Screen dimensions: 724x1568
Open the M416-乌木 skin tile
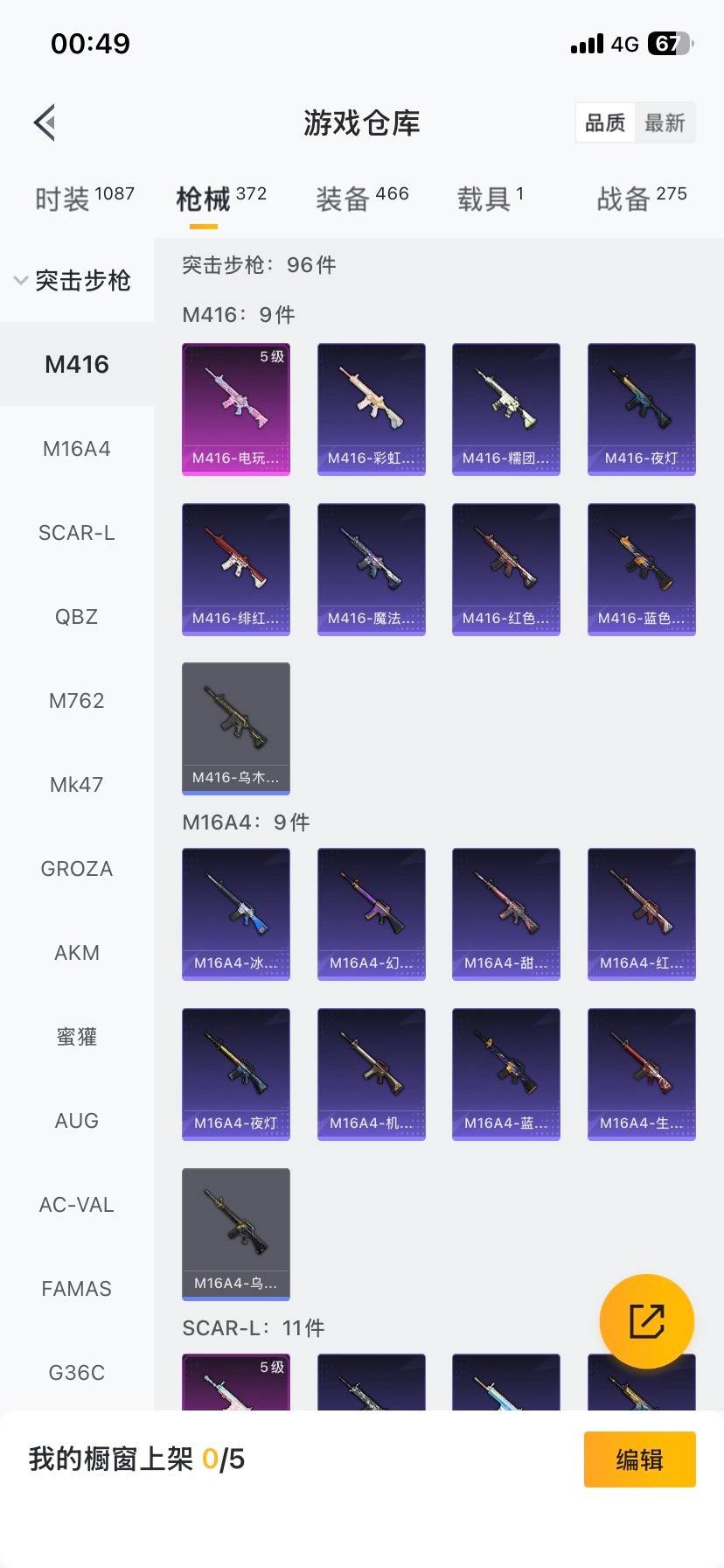[236, 728]
